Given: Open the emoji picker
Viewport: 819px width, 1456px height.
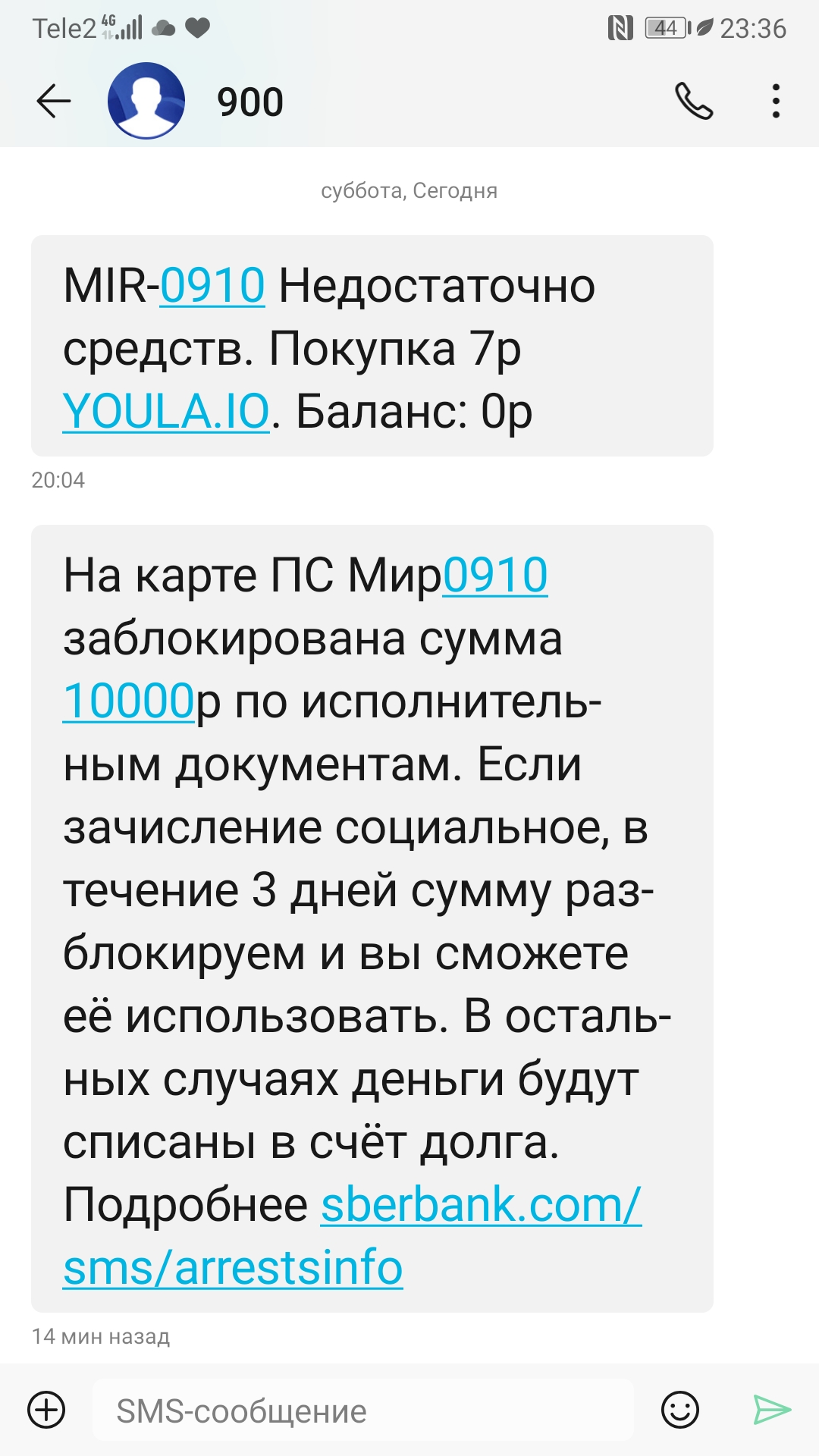Looking at the screenshot, I should tap(679, 1410).
